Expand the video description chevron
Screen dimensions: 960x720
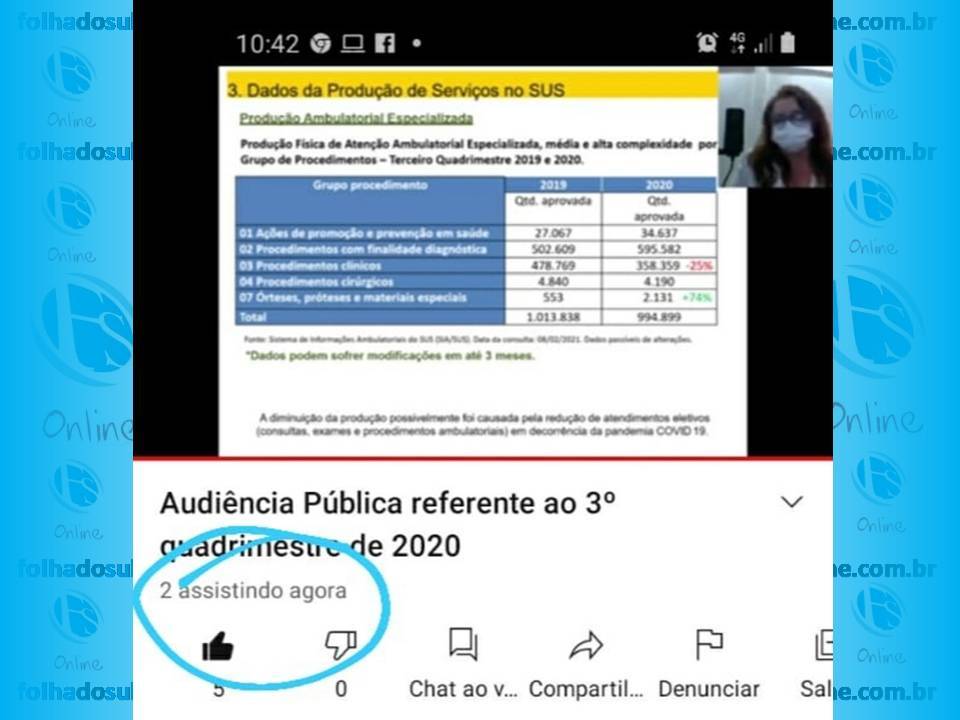pyautogui.click(x=792, y=502)
